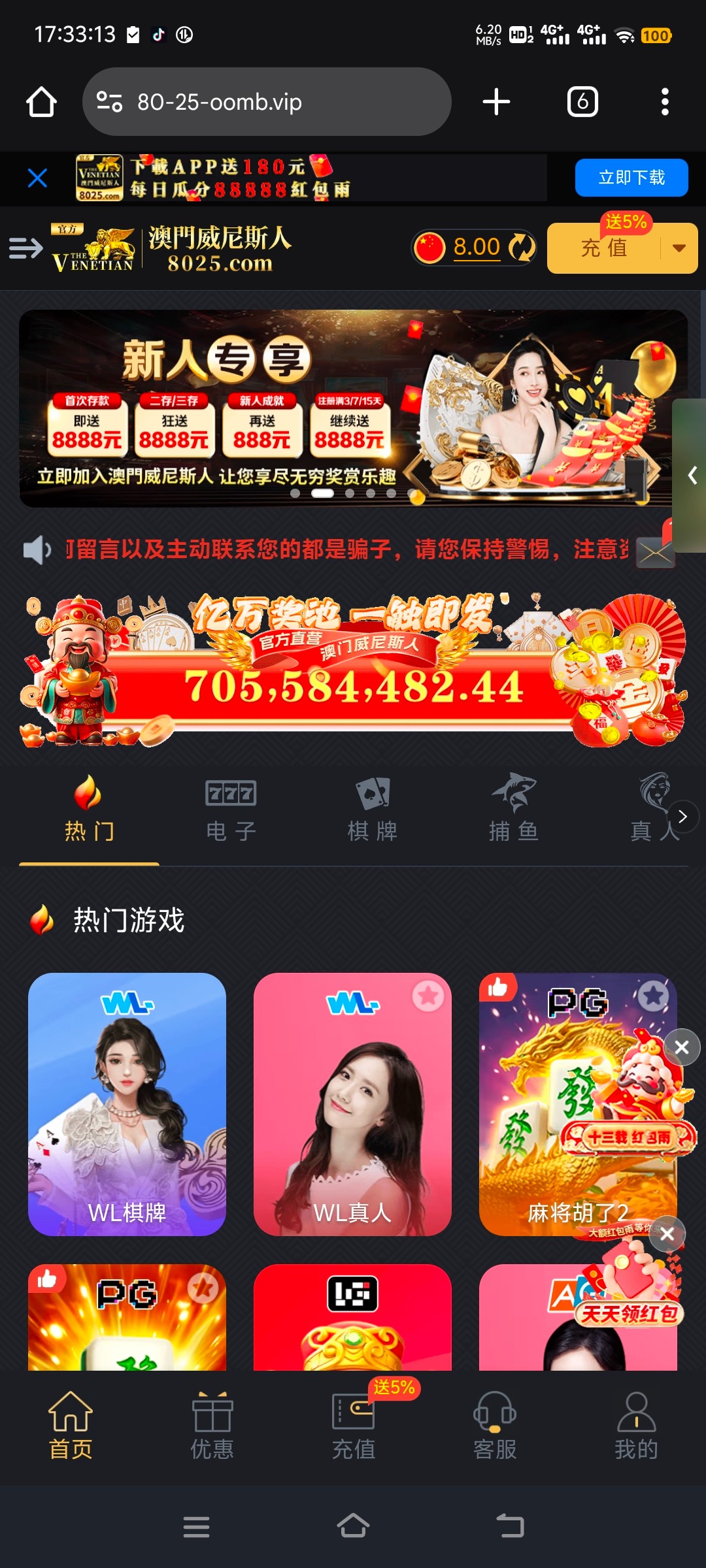Screen dimensions: 706x1568
Task: Open the WL真人 game card
Action: pos(352,1104)
